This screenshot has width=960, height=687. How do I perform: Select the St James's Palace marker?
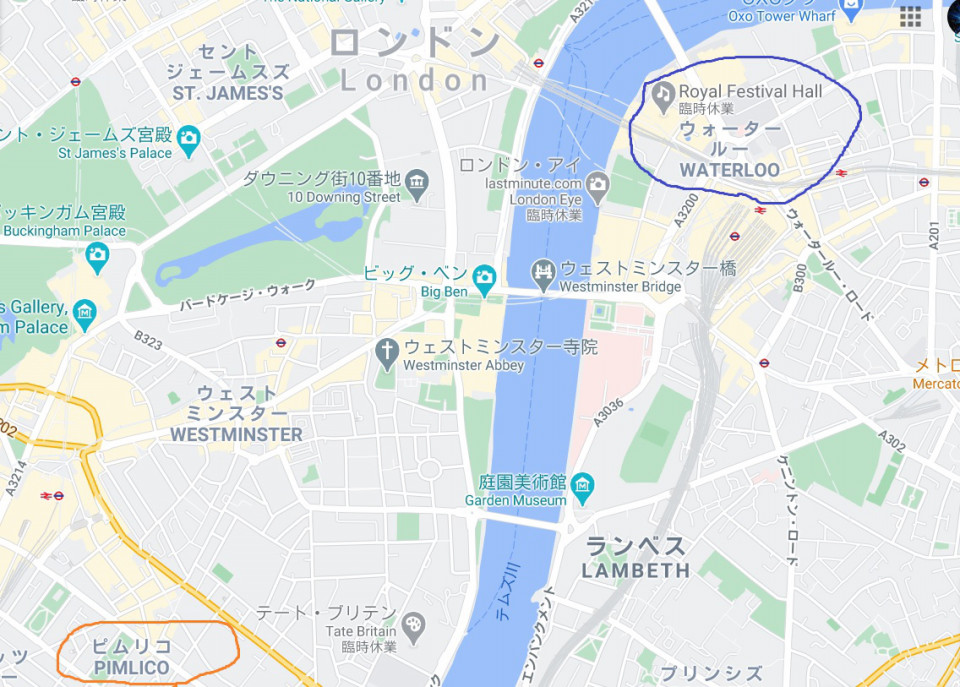(x=188, y=137)
